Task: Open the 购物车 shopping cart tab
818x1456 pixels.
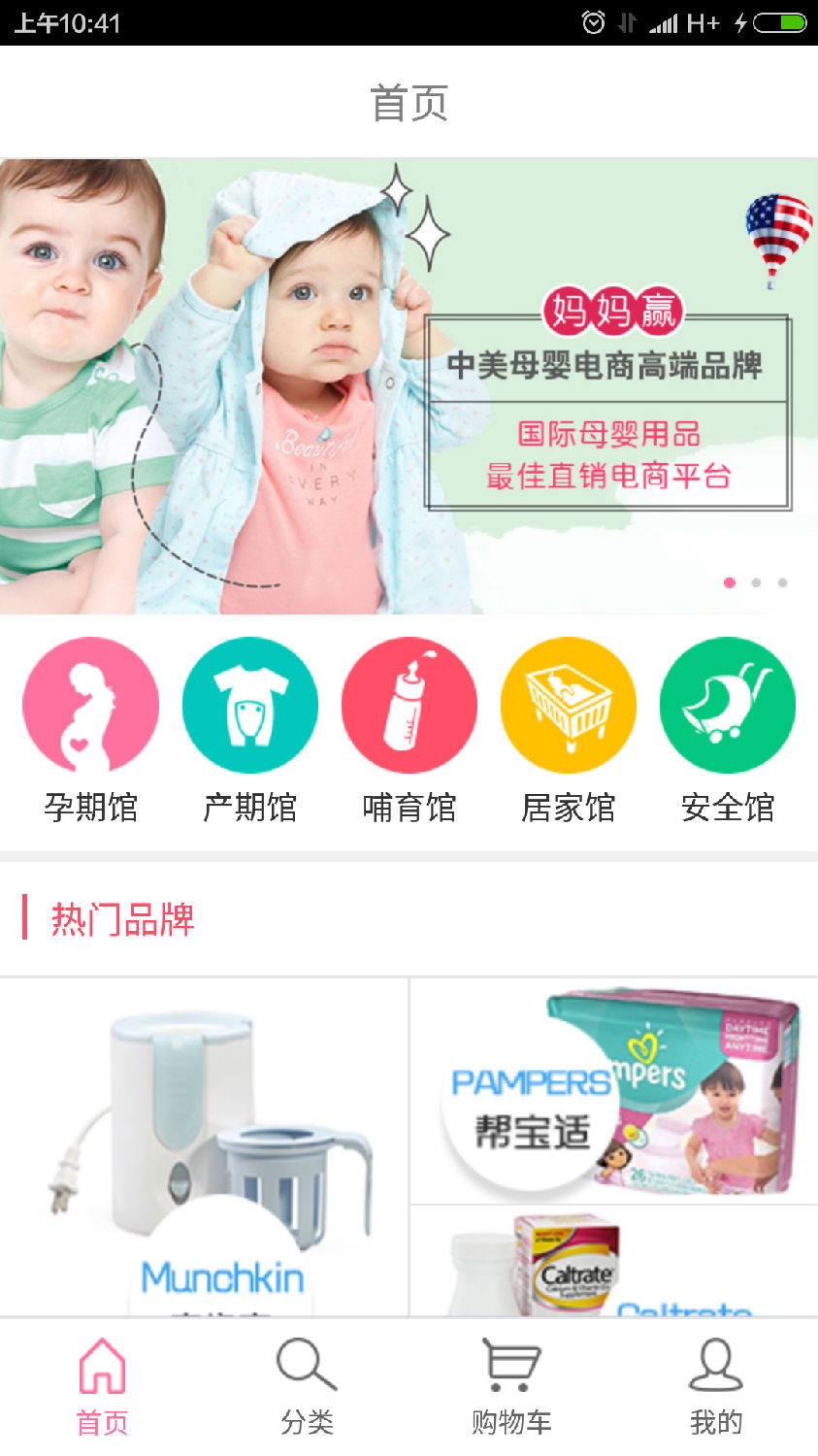Action: (511, 1386)
